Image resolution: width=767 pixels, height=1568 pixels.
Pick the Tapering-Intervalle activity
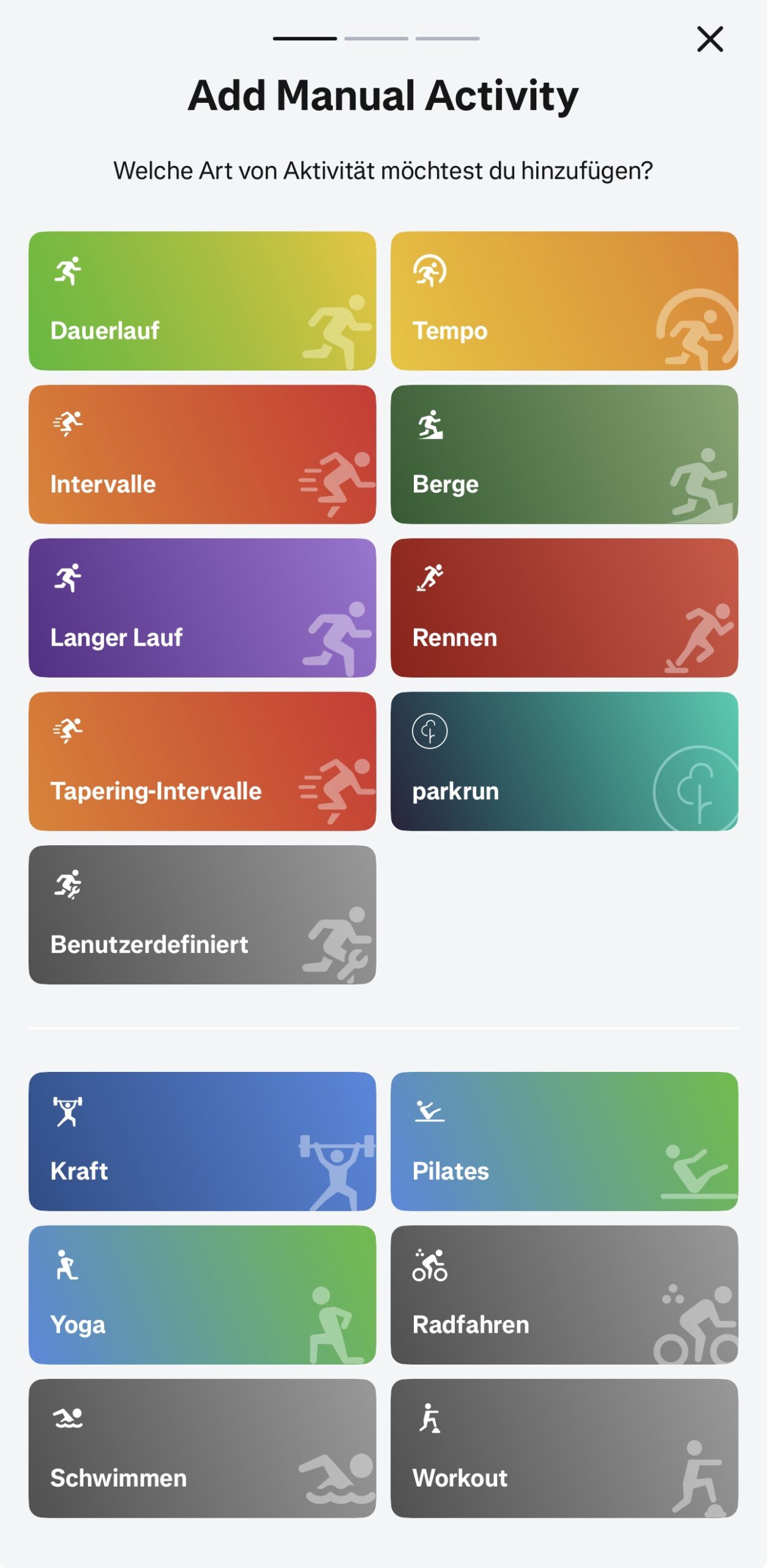[x=202, y=761]
